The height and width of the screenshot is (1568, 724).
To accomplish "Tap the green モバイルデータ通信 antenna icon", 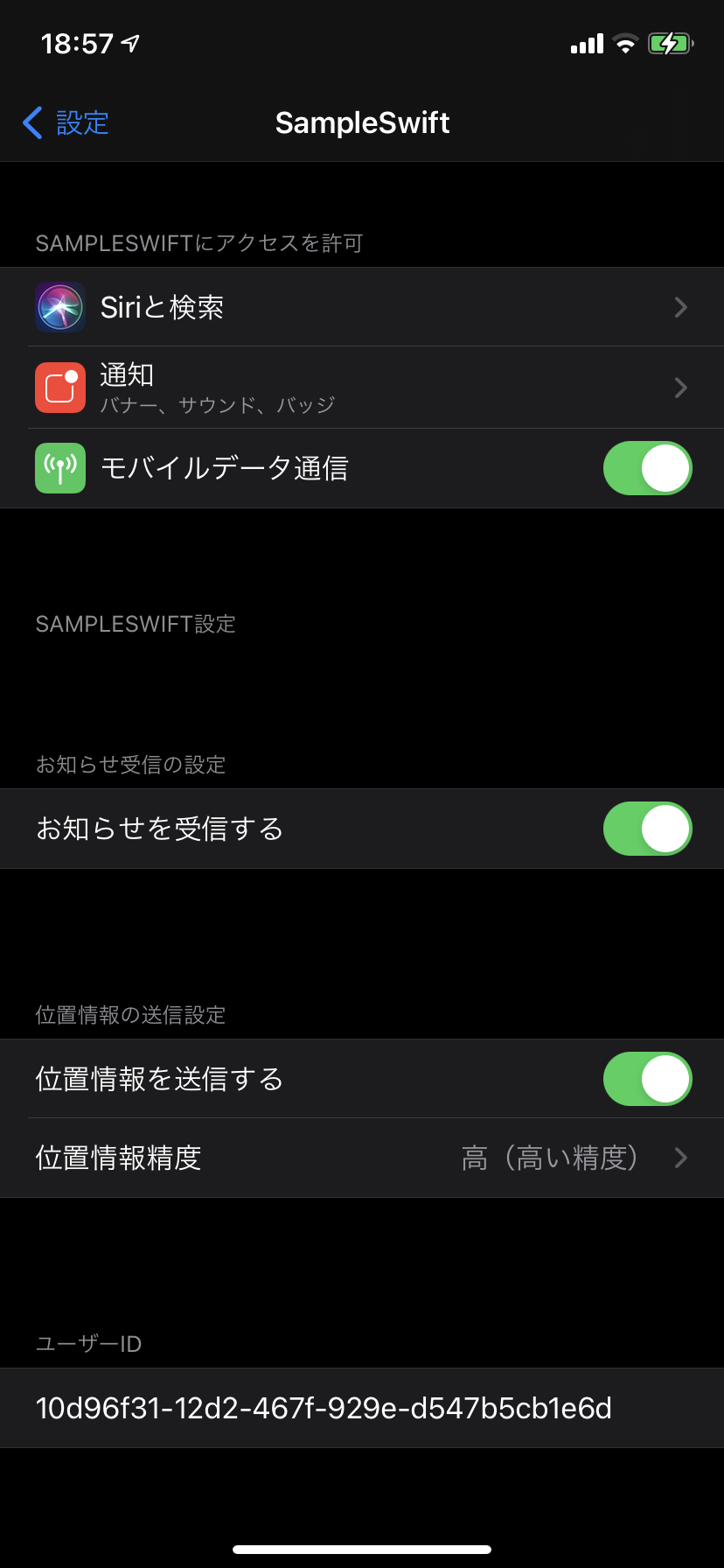I will [x=59, y=468].
